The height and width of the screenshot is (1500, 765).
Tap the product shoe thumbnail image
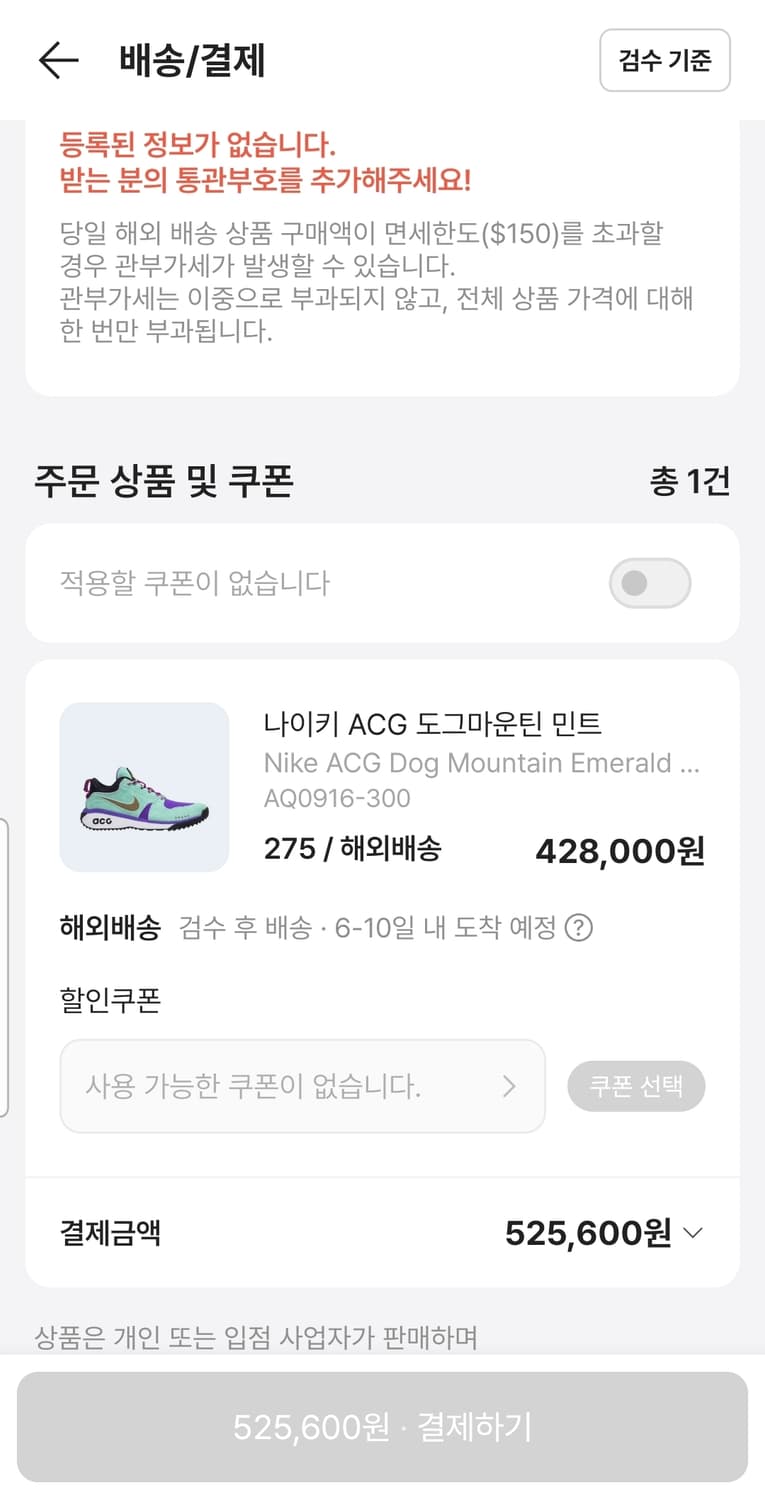coord(143,787)
